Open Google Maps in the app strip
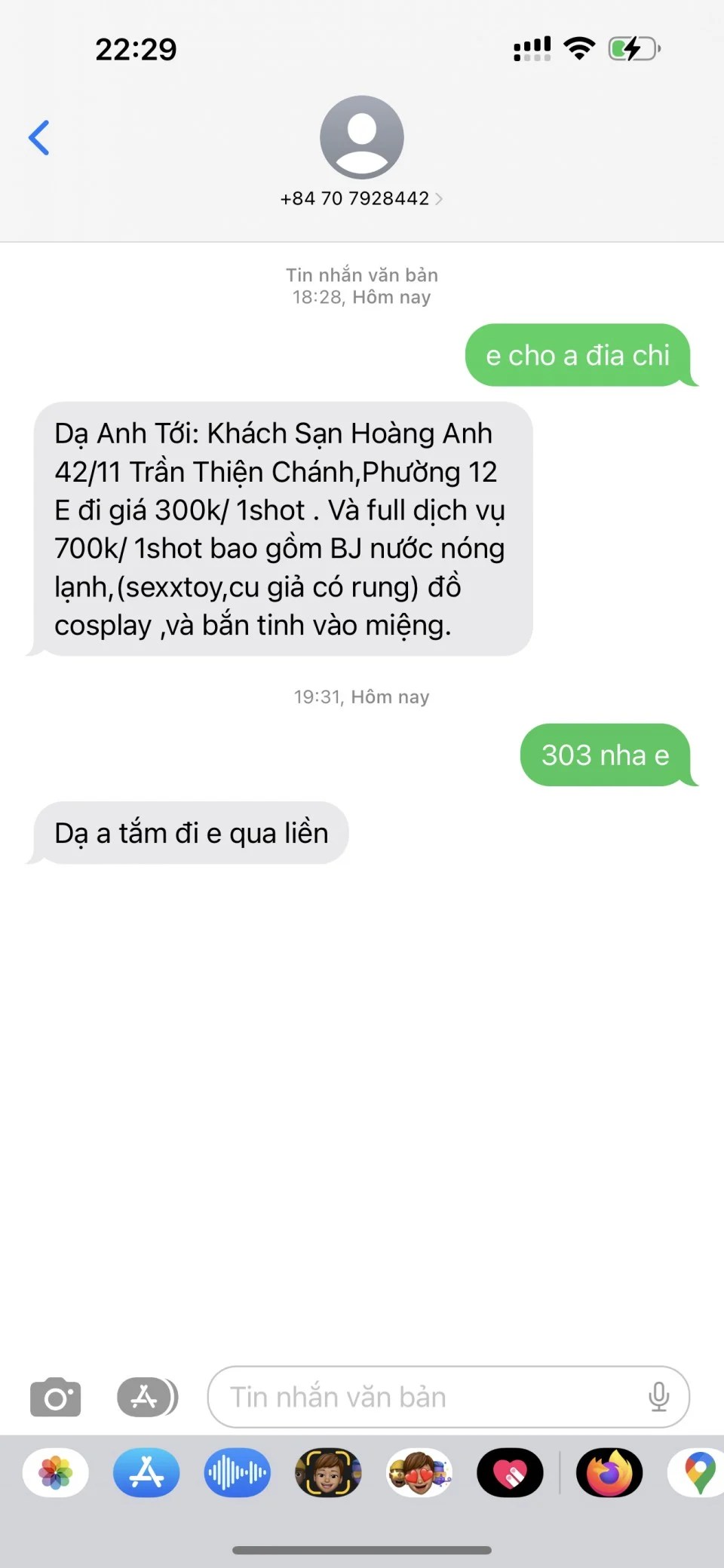The height and width of the screenshot is (1568, 724). 698,1472
